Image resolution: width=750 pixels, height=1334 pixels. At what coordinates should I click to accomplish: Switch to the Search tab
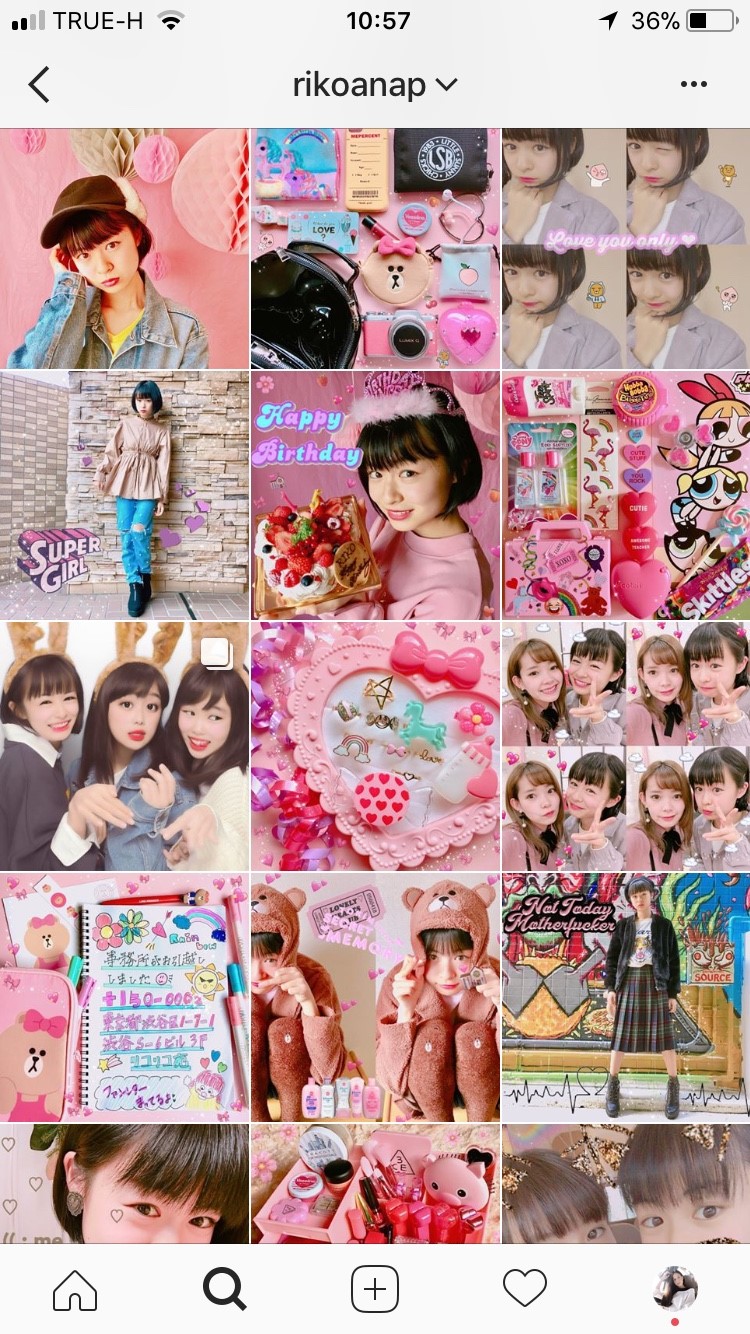[x=224, y=1288]
